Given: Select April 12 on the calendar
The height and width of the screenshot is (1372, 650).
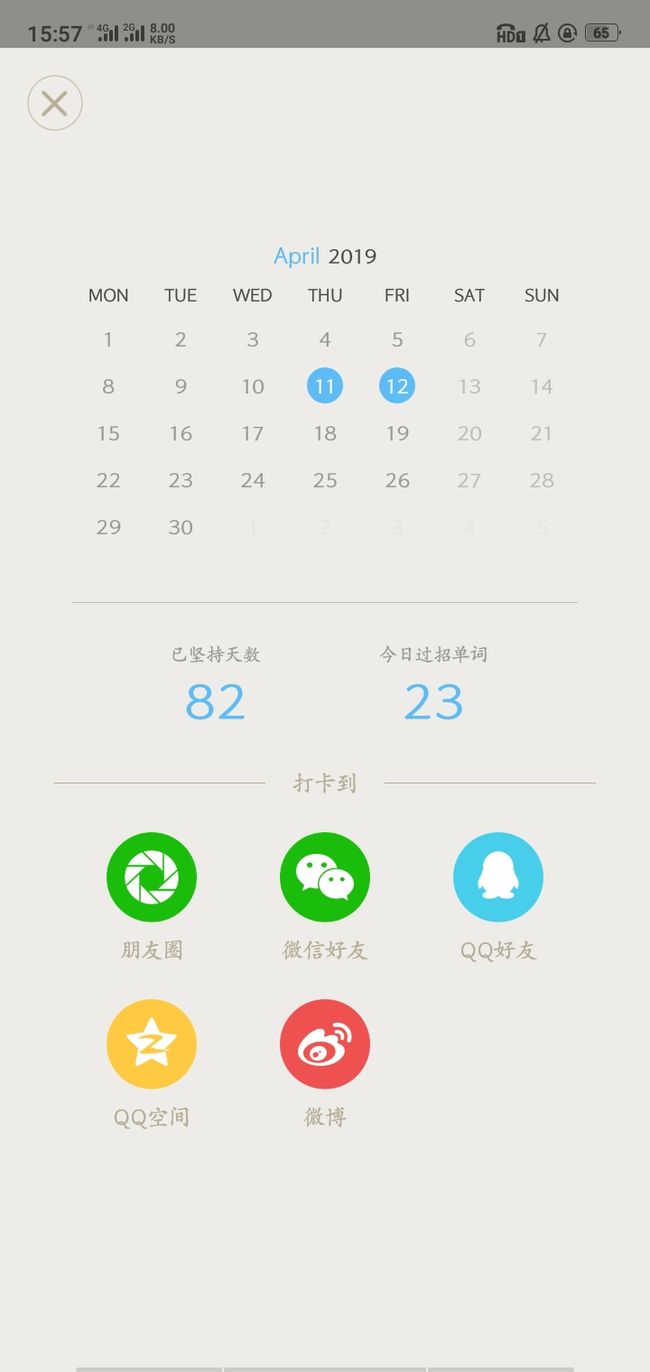Looking at the screenshot, I should (397, 386).
